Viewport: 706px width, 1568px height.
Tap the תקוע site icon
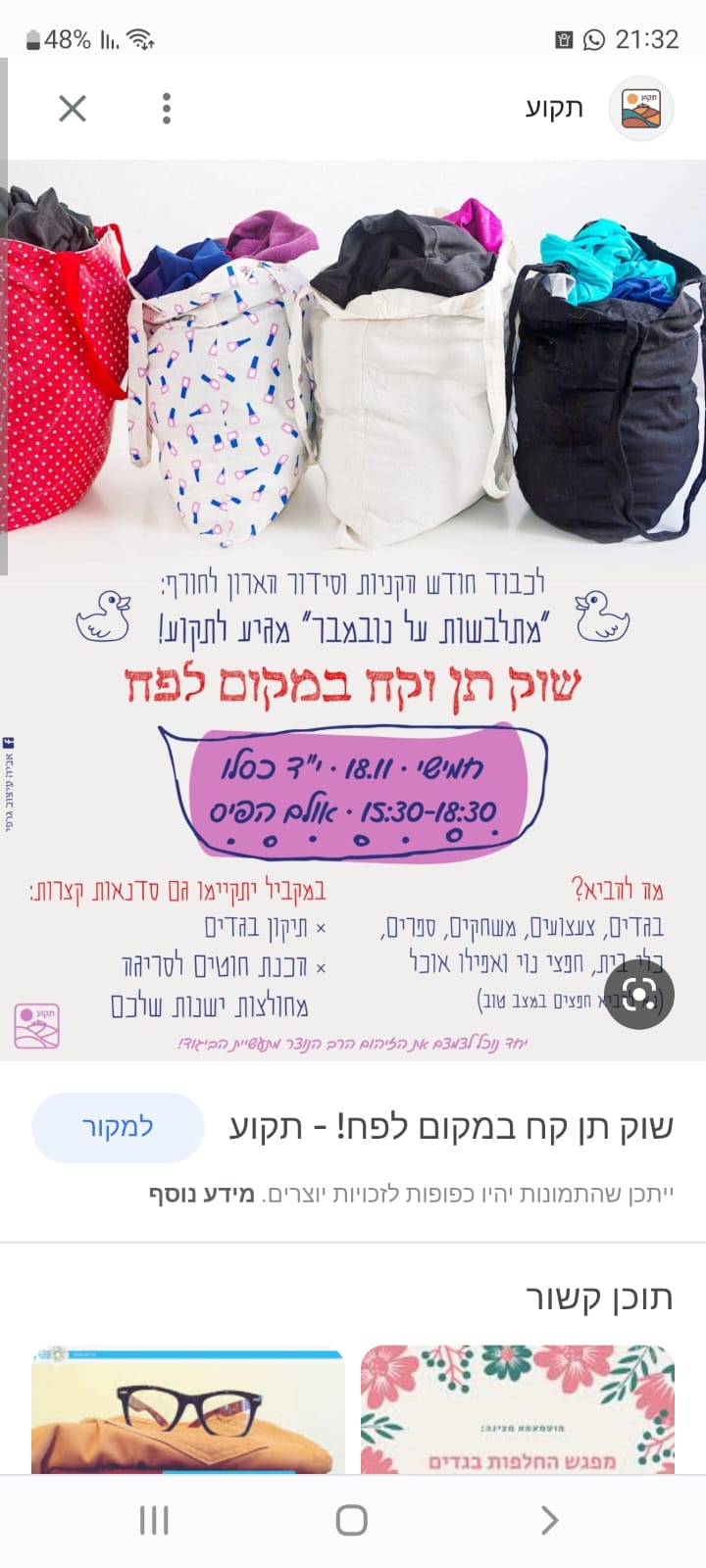click(640, 108)
